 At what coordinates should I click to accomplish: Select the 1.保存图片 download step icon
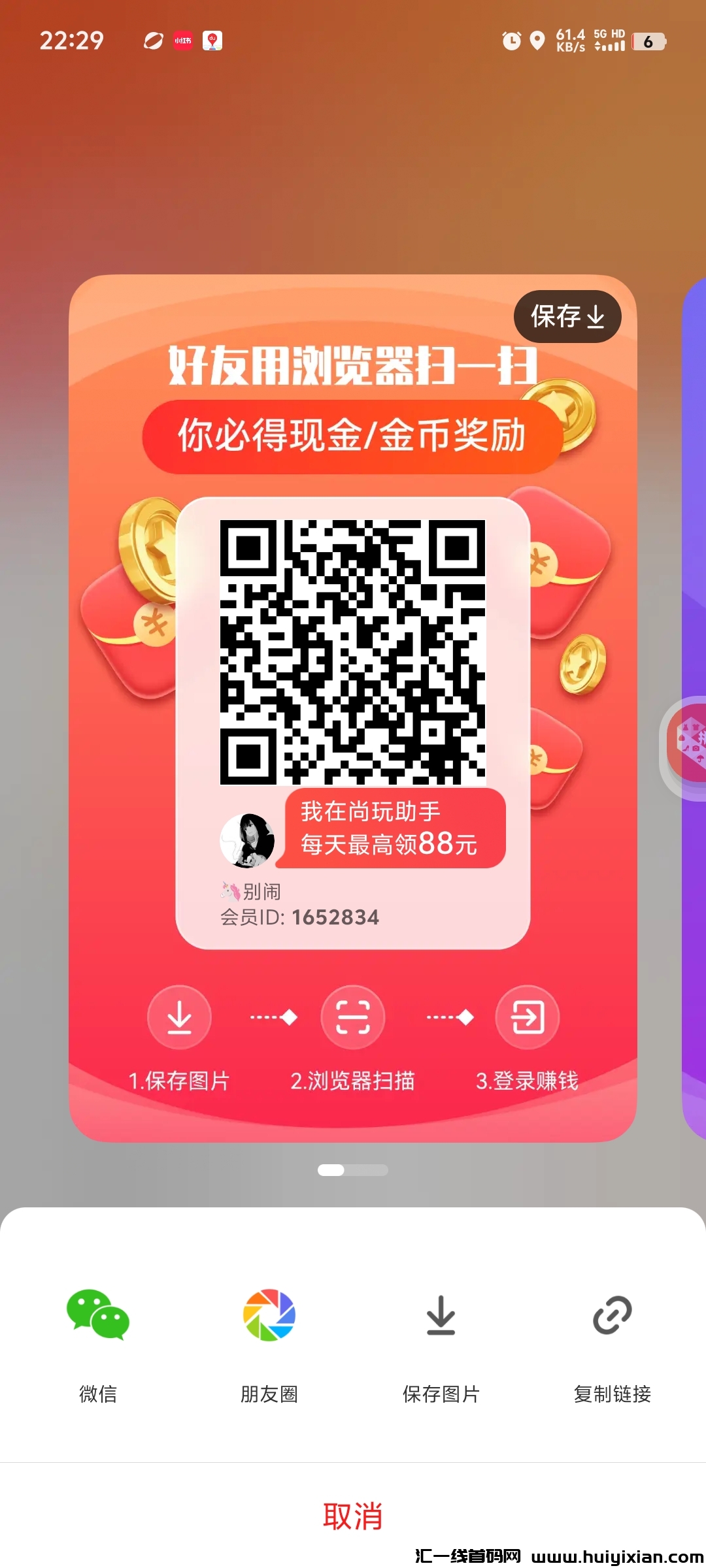point(179,1017)
